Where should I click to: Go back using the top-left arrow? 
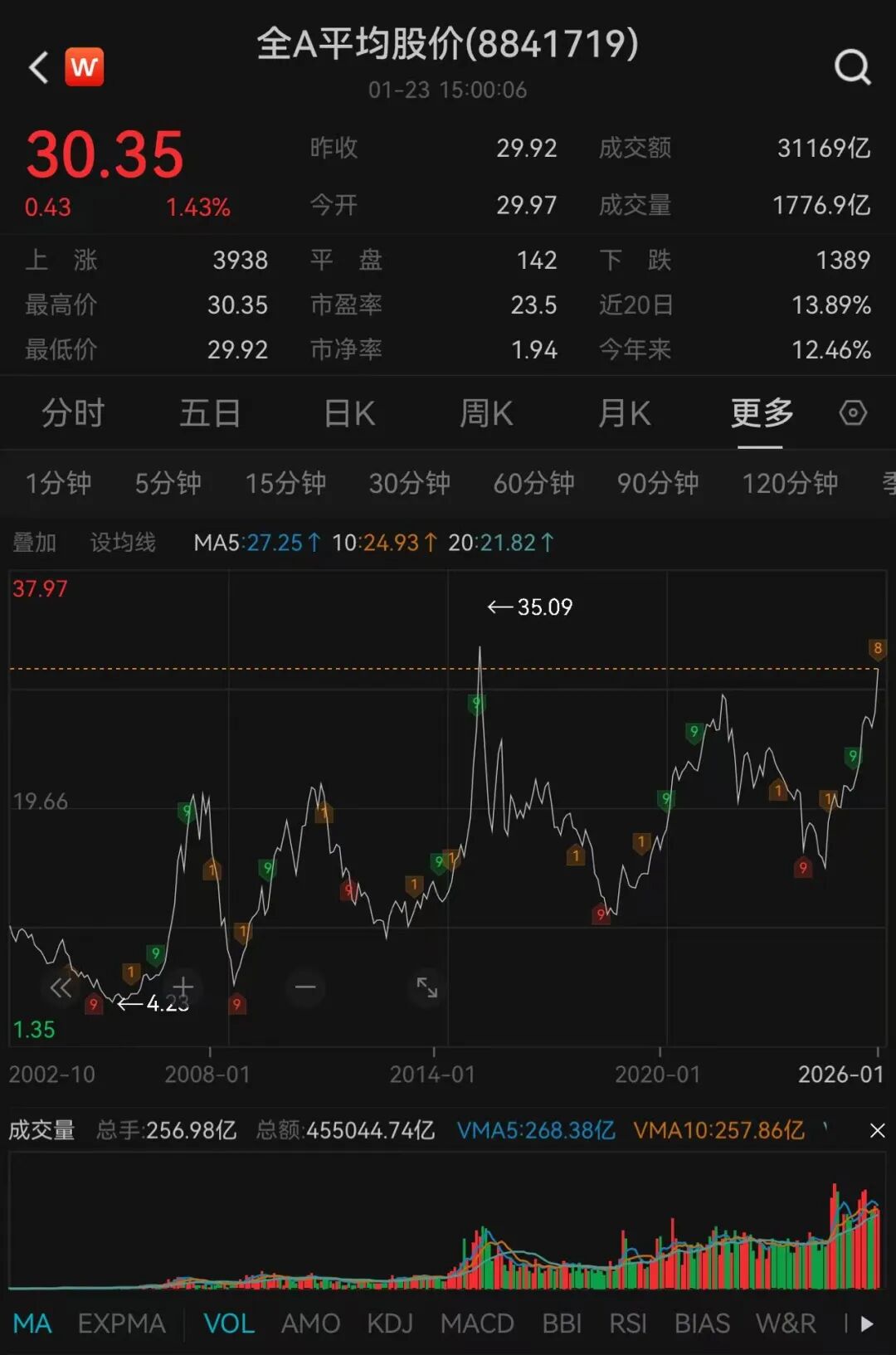(38, 67)
